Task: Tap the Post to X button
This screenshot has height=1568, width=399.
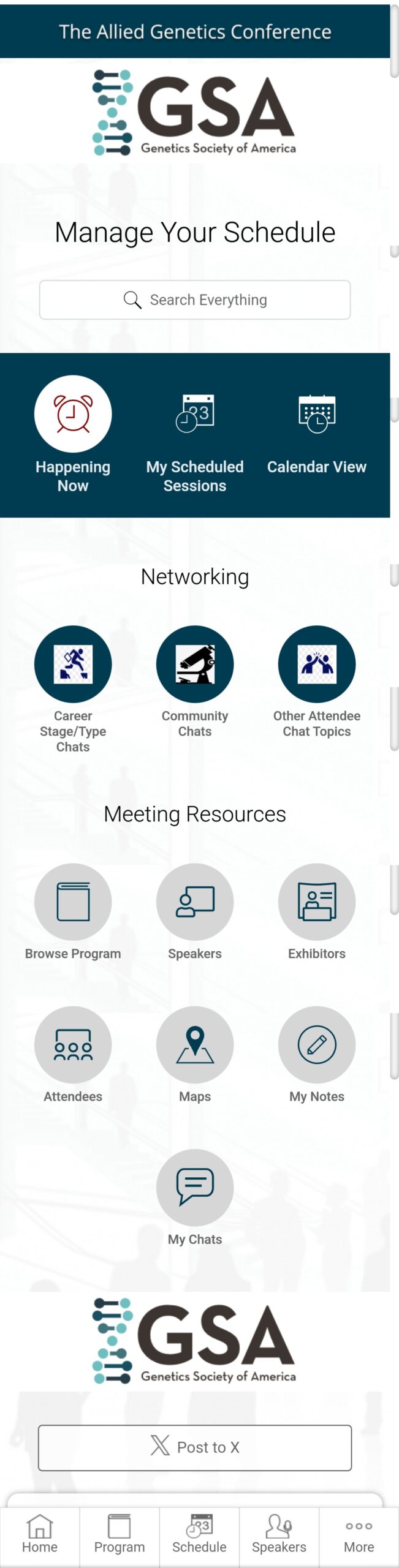Action: click(x=195, y=1447)
